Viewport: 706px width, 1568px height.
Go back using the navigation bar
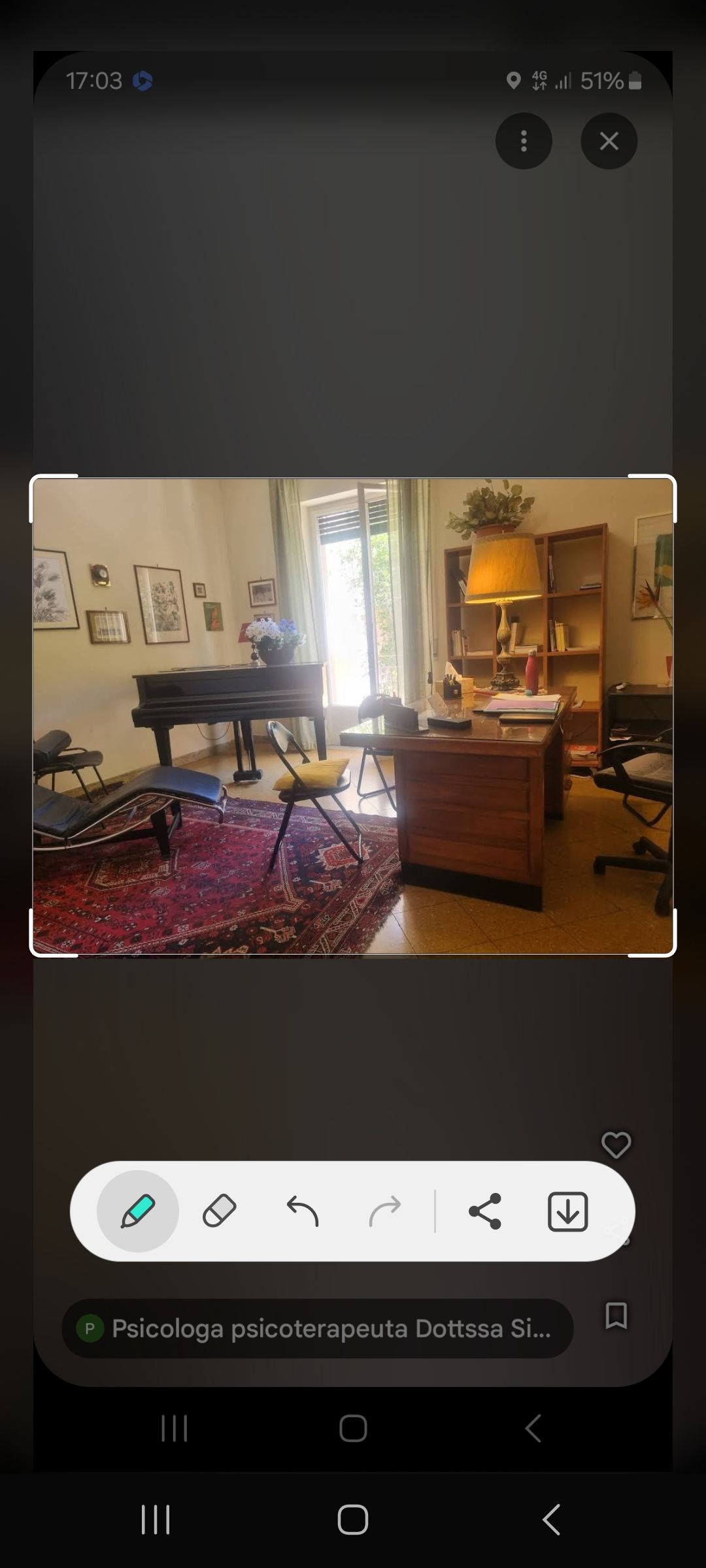(551, 1519)
